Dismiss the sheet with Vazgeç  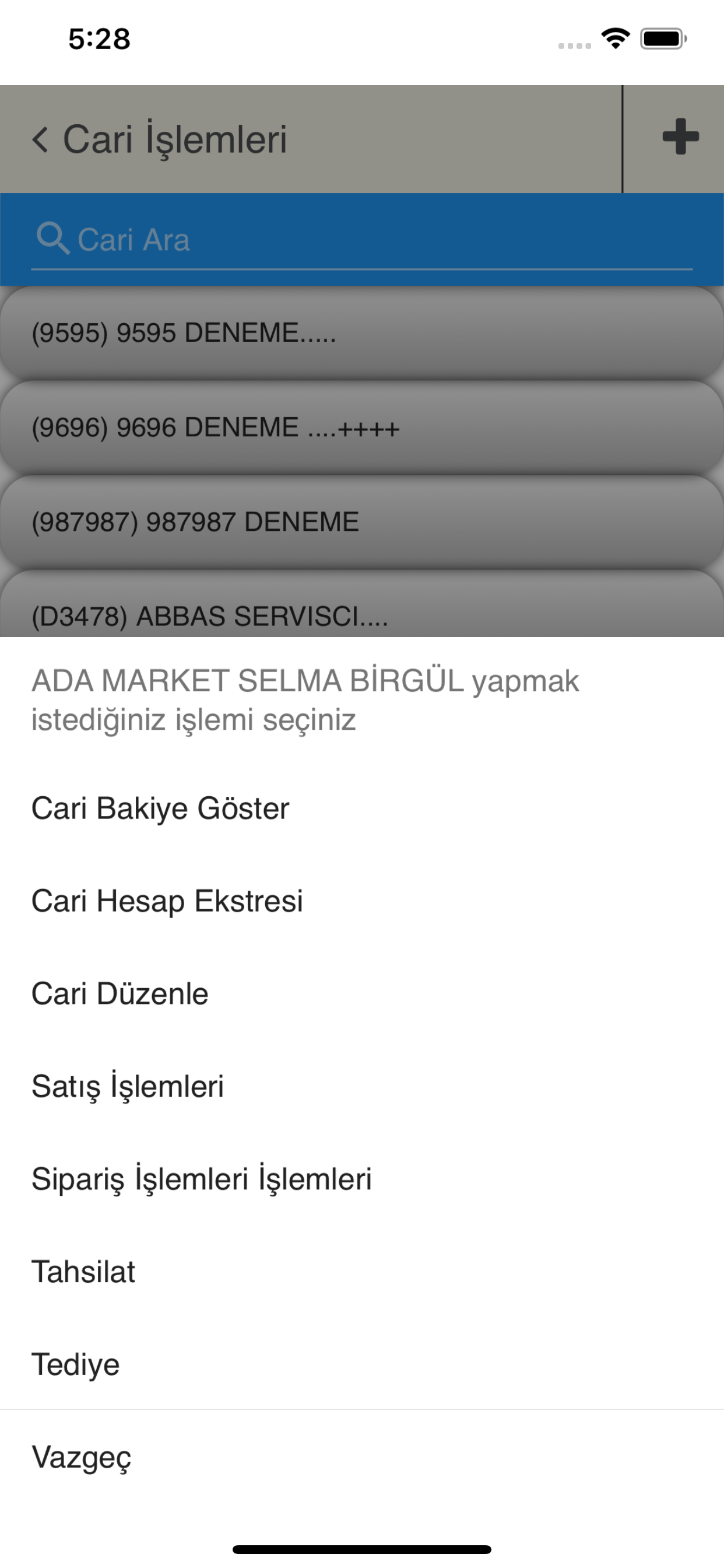point(362,1457)
